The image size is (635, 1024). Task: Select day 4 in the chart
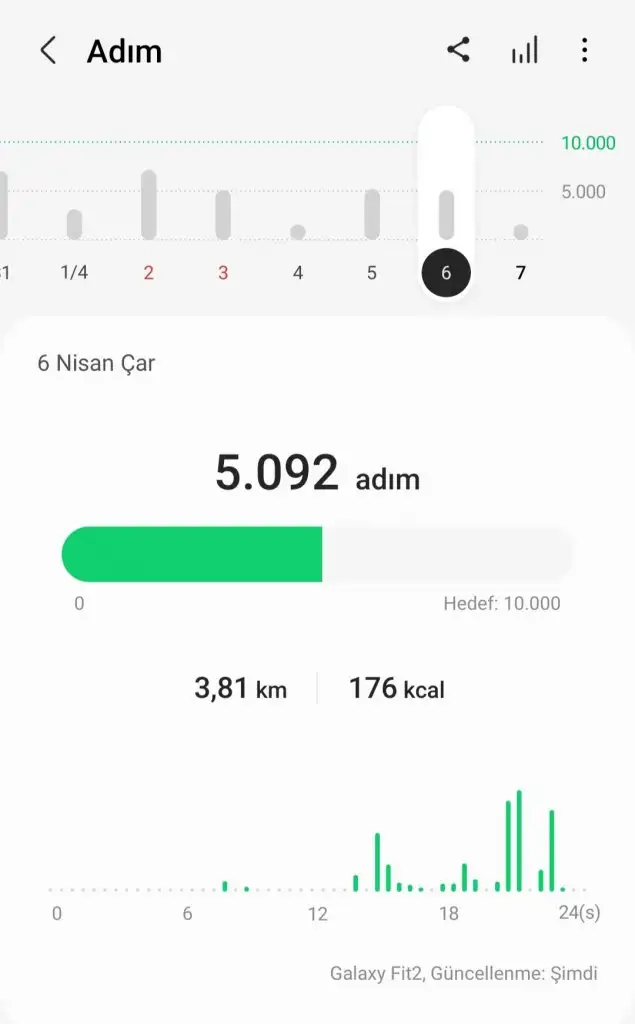[298, 272]
